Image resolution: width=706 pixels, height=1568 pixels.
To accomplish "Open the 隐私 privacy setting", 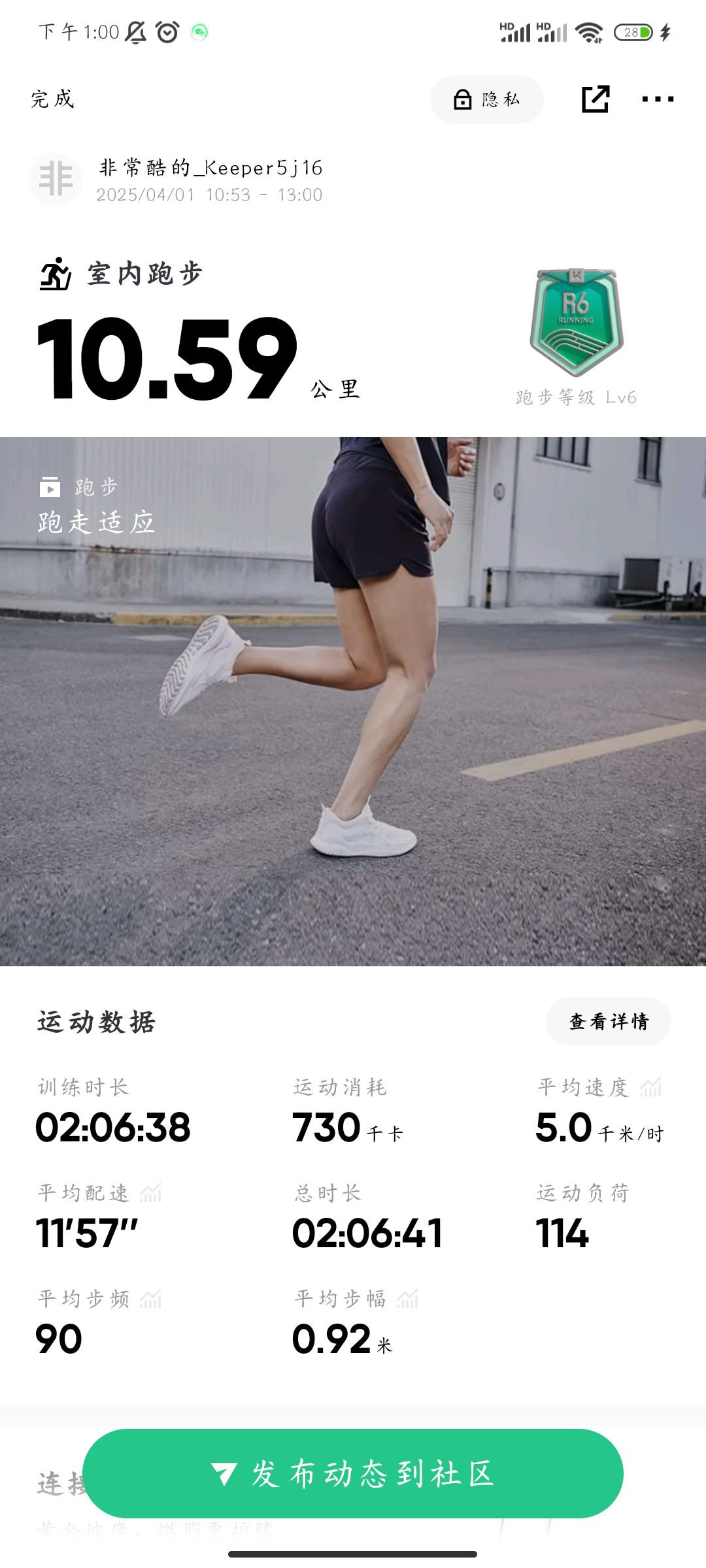I will pos(486,99).
